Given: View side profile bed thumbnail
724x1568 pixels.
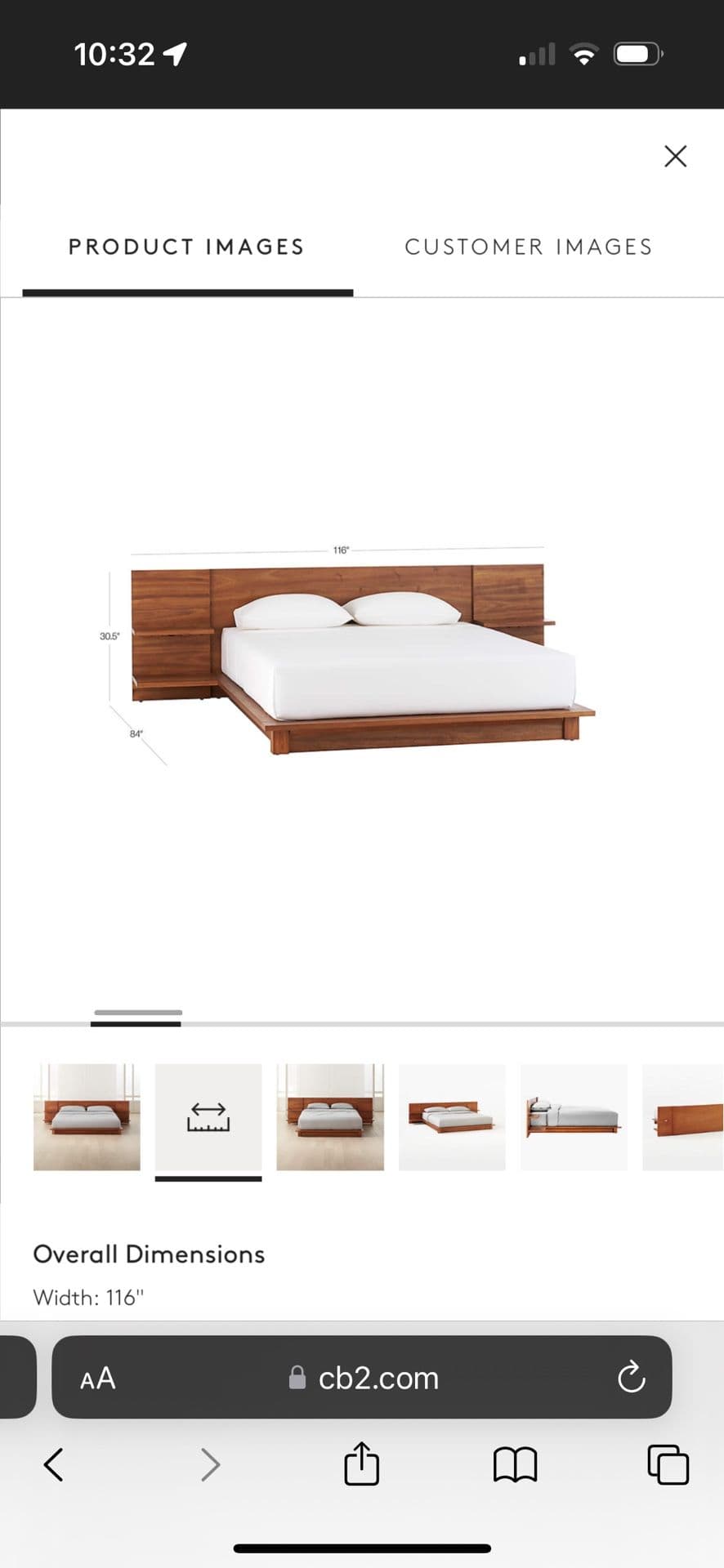Looking at the screenshot, I should point(574,1116).
